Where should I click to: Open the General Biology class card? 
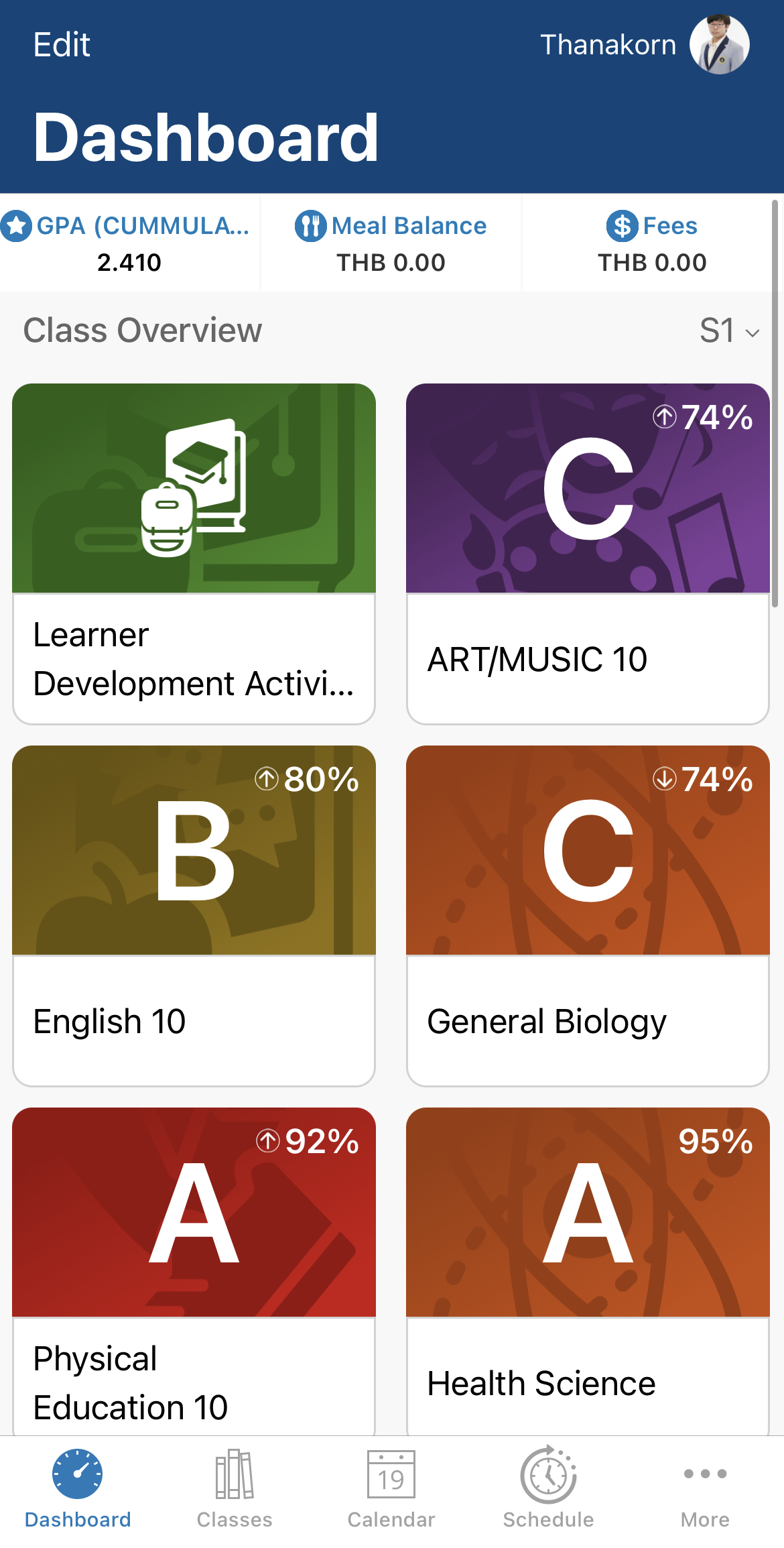pyautogui.click(x=588, y=916)
